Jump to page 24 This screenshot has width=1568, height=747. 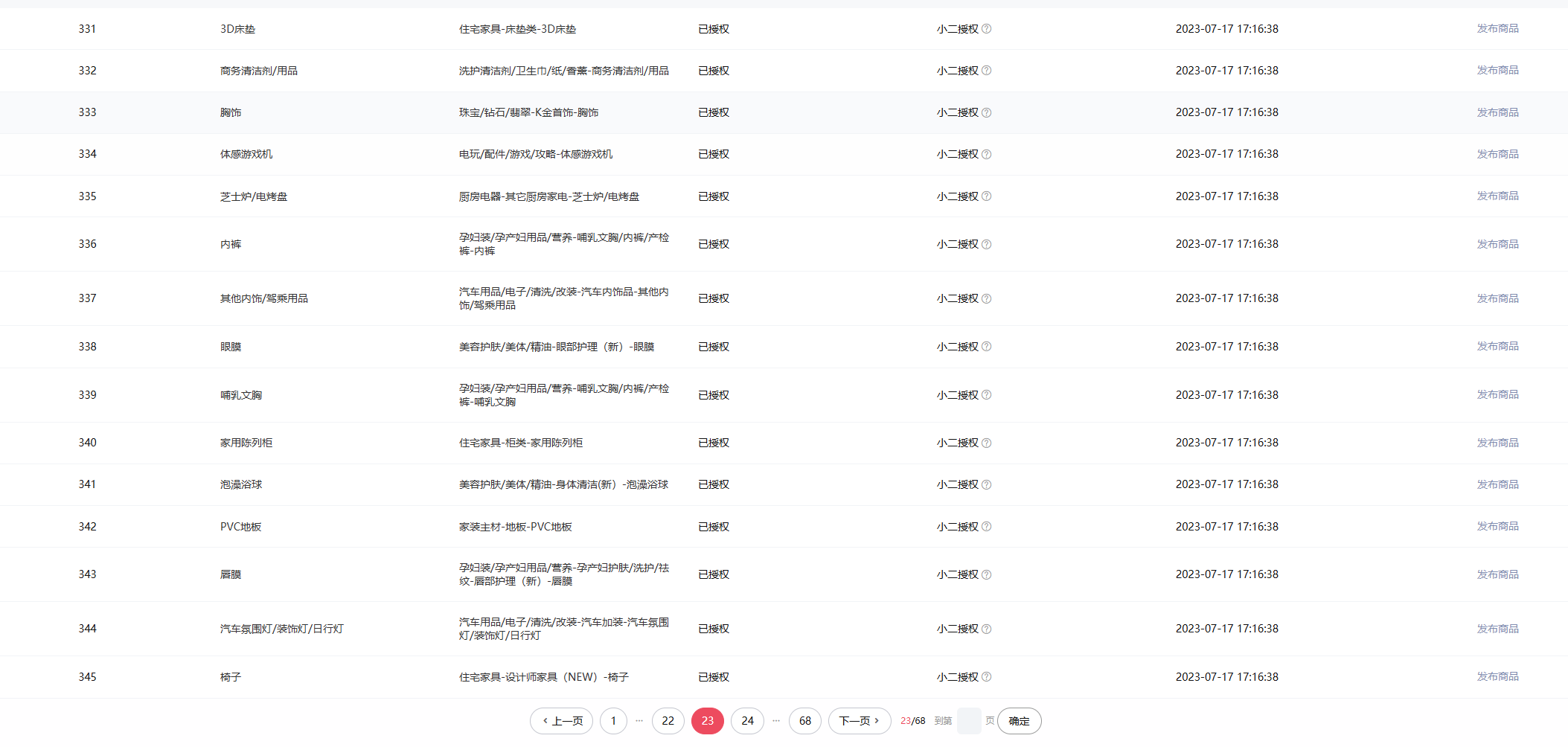[747, 721]
